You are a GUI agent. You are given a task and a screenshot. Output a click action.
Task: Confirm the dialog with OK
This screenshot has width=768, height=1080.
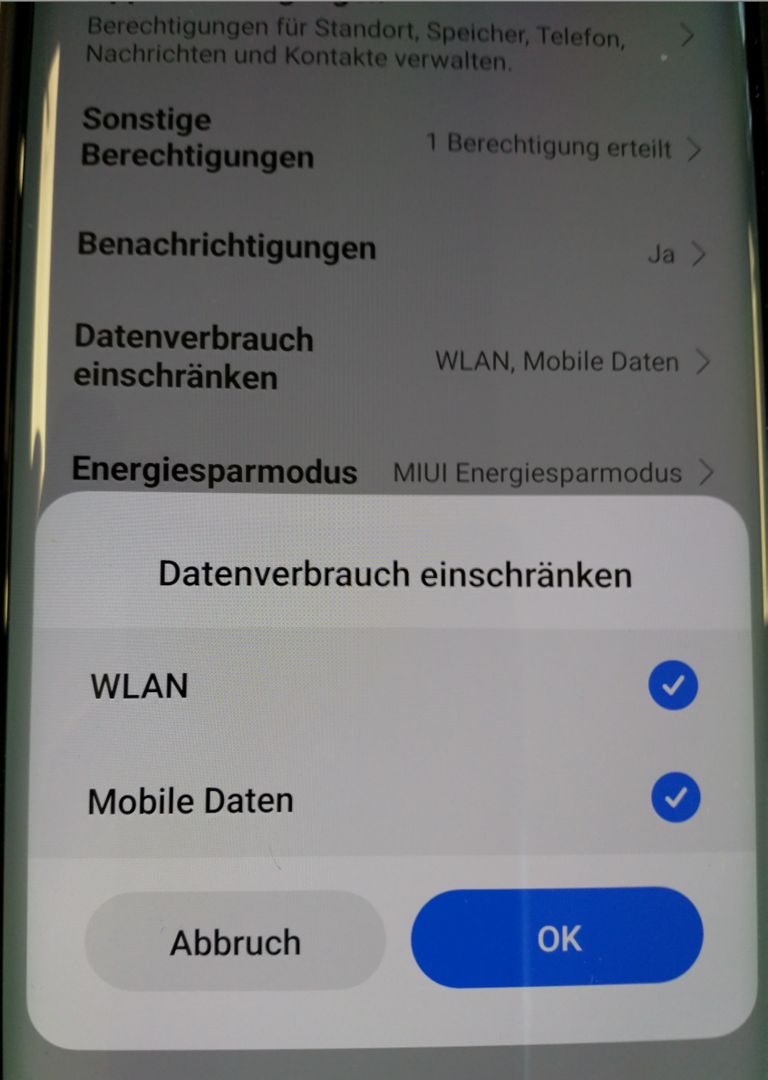click(x=557, y=937)
